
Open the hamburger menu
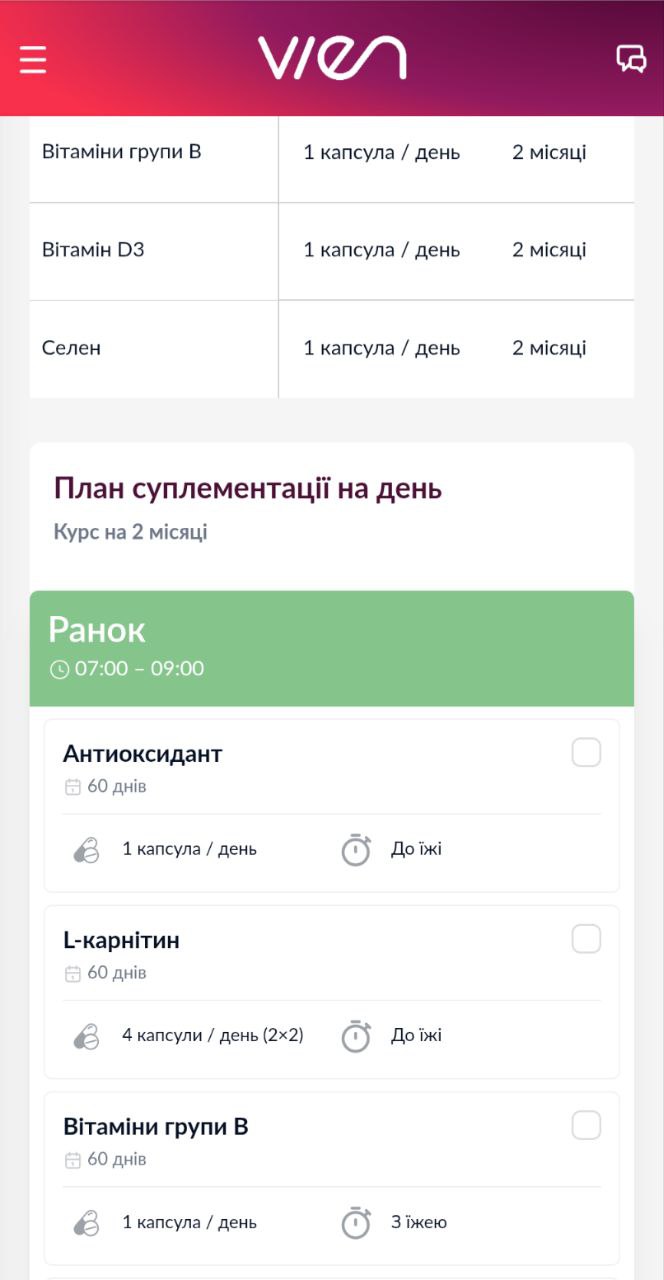click(33, 59)
